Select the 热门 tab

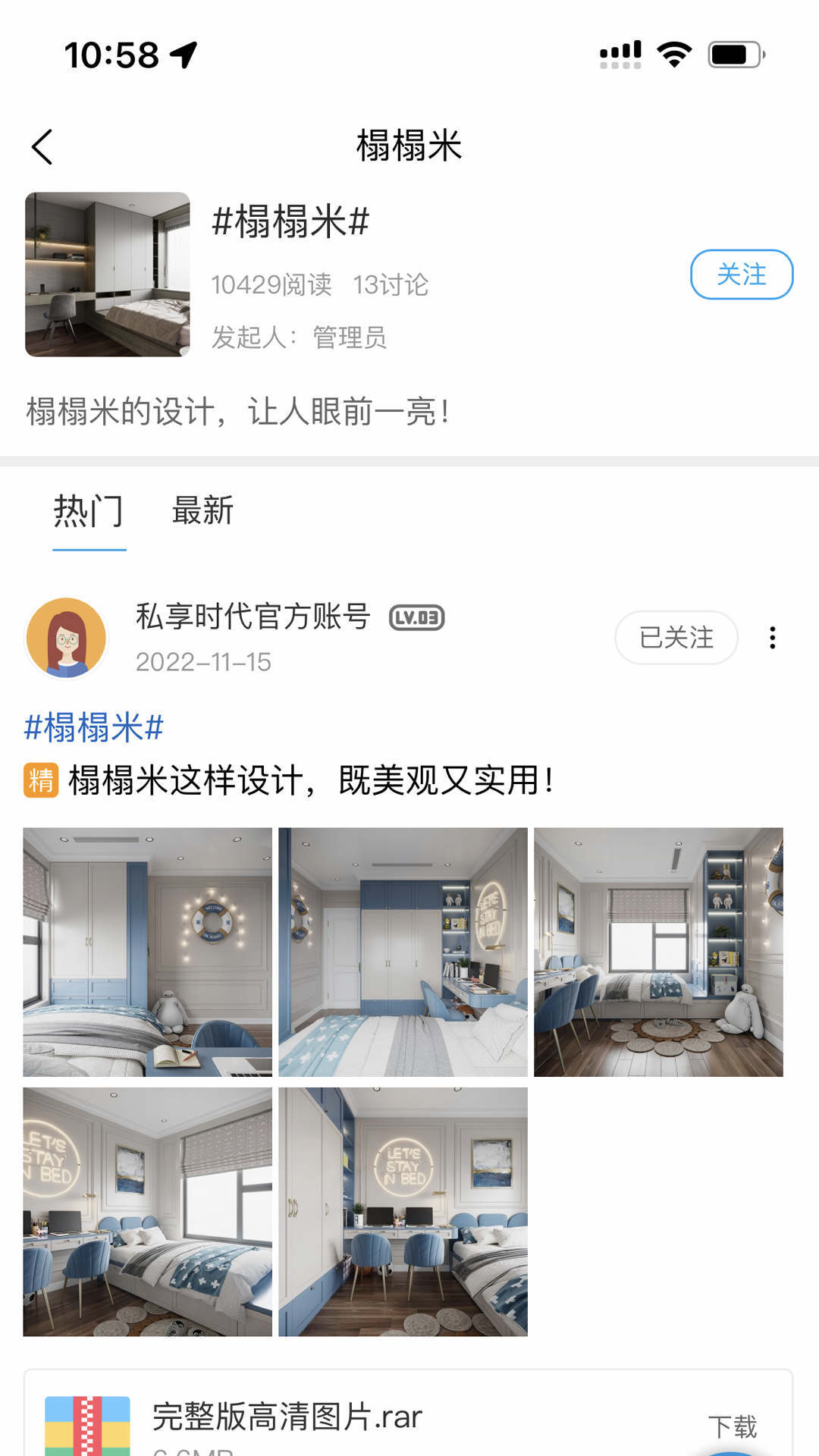pos(89,512)
